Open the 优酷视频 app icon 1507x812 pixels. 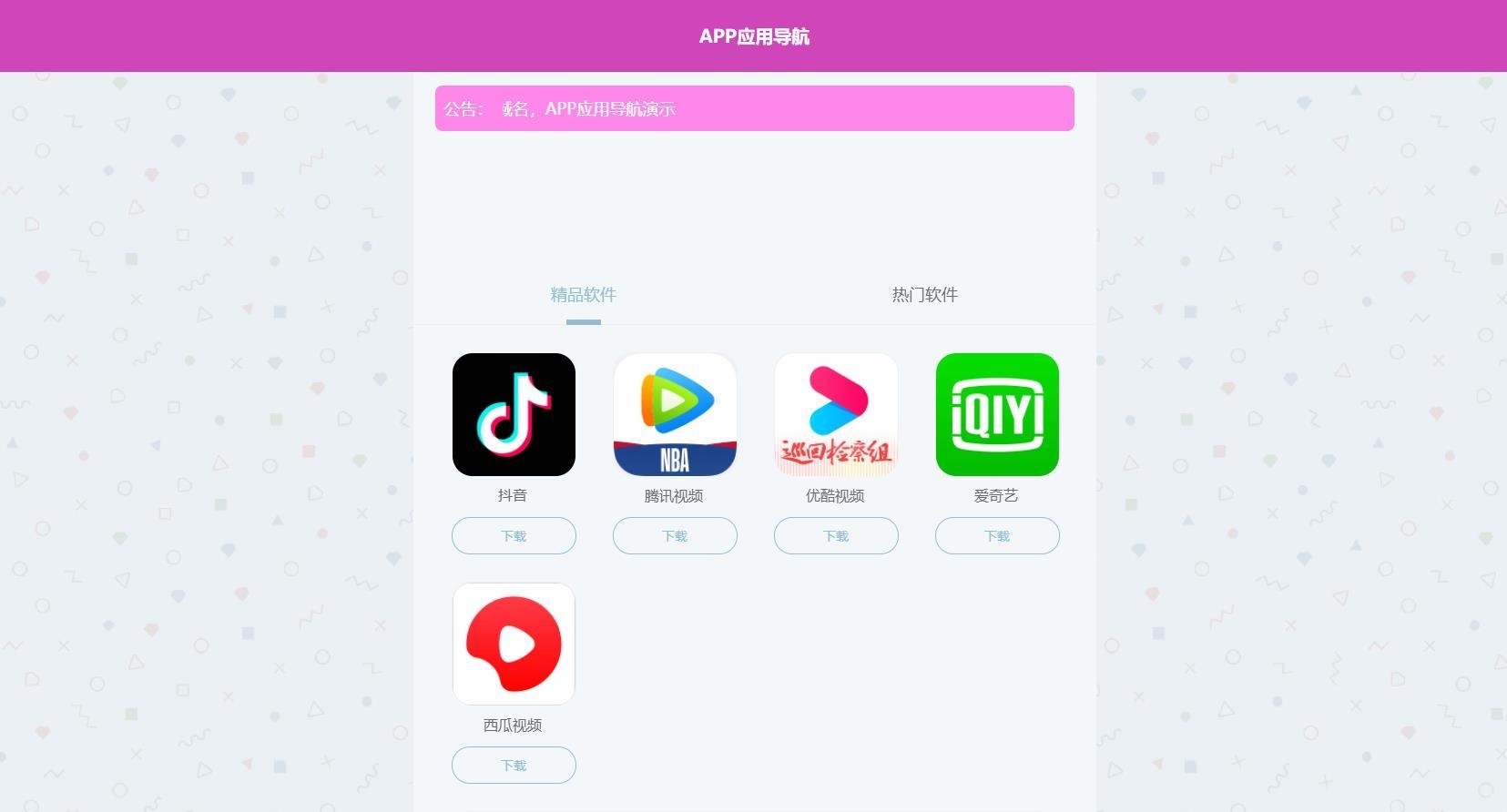[836, 414]
